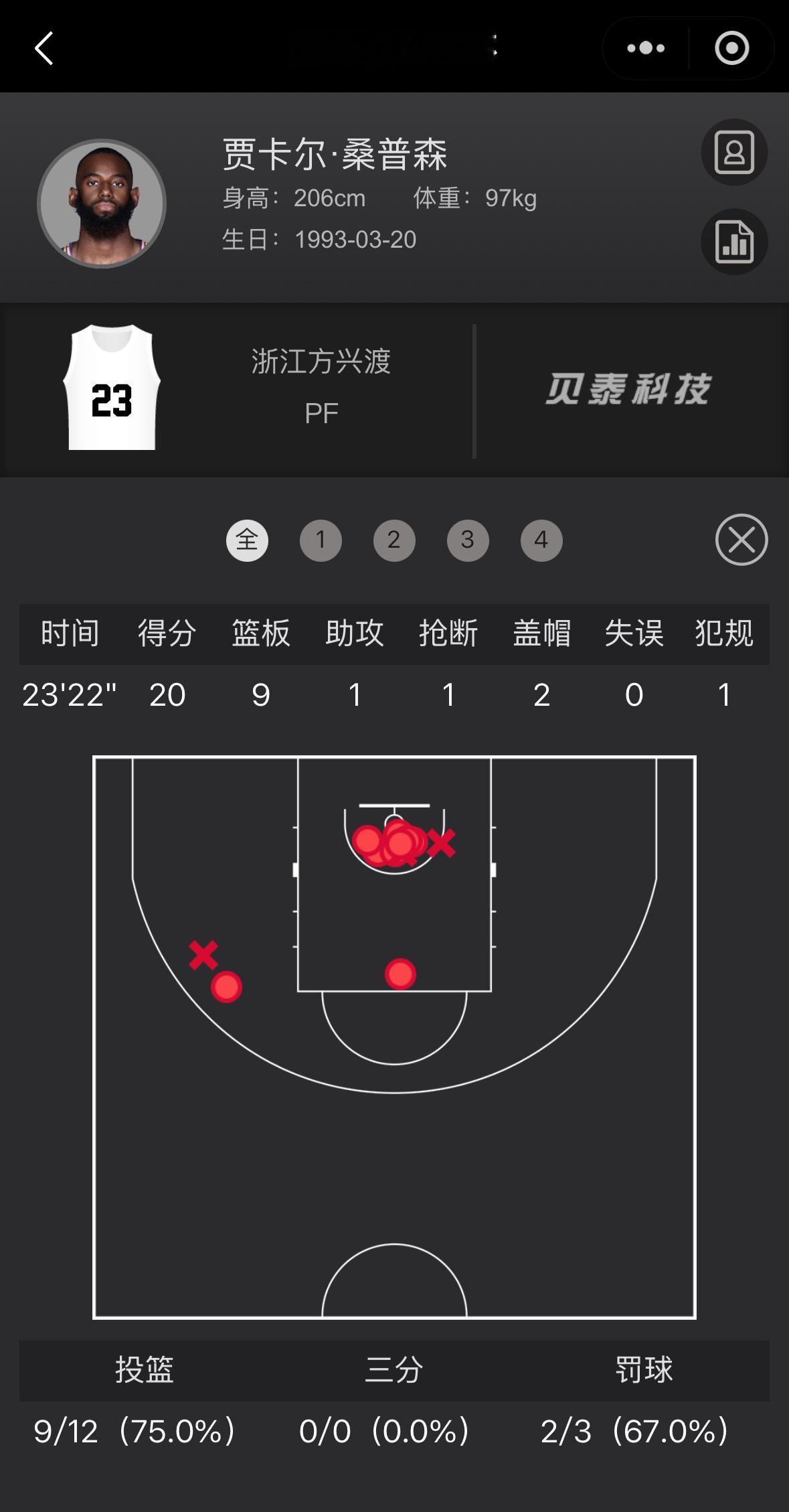
Task: Switch to the 篮板 rebounds column
Action: pyautogui.click(x=260, y=632)
